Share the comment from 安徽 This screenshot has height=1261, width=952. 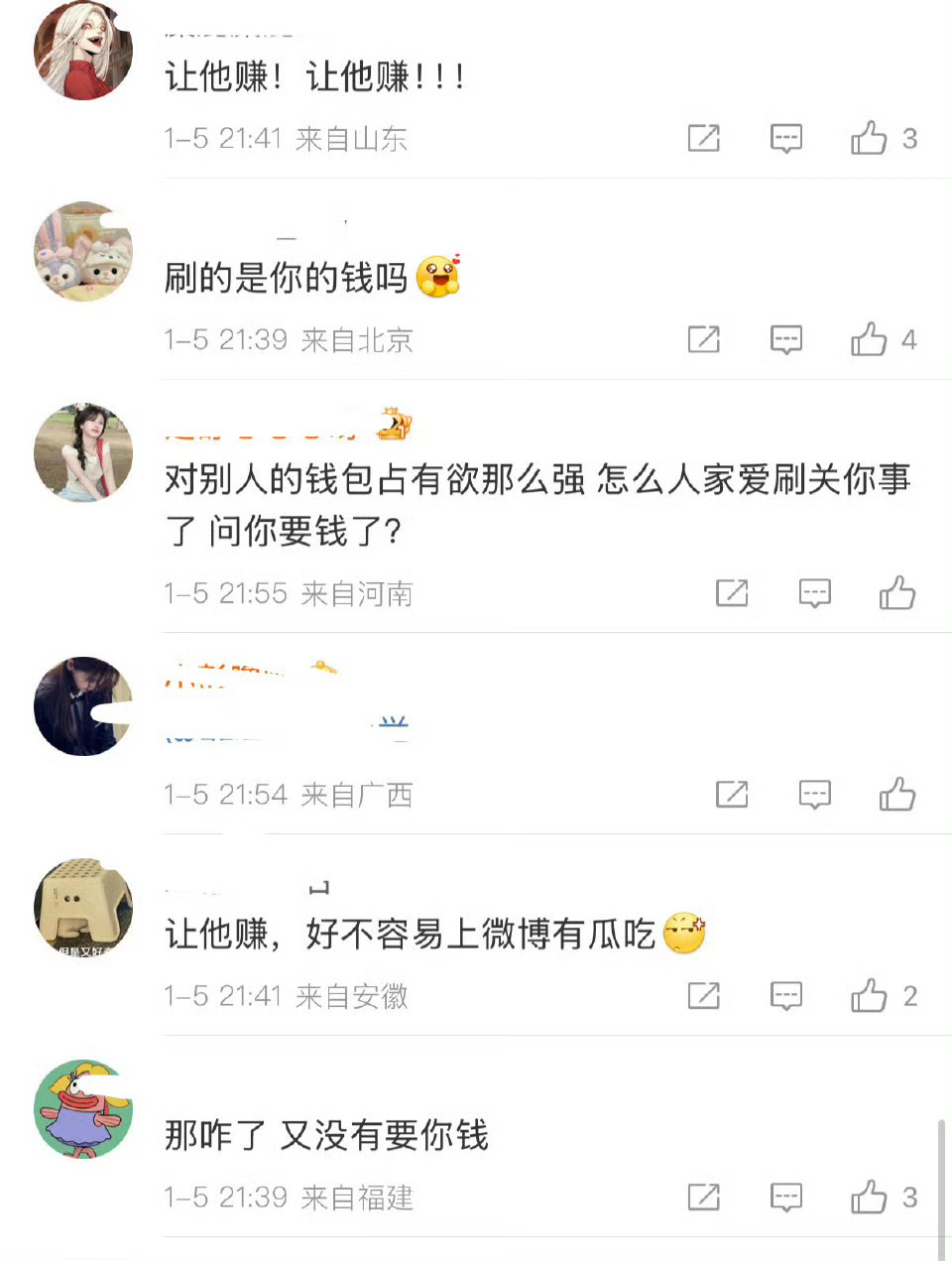coord(703,995)
